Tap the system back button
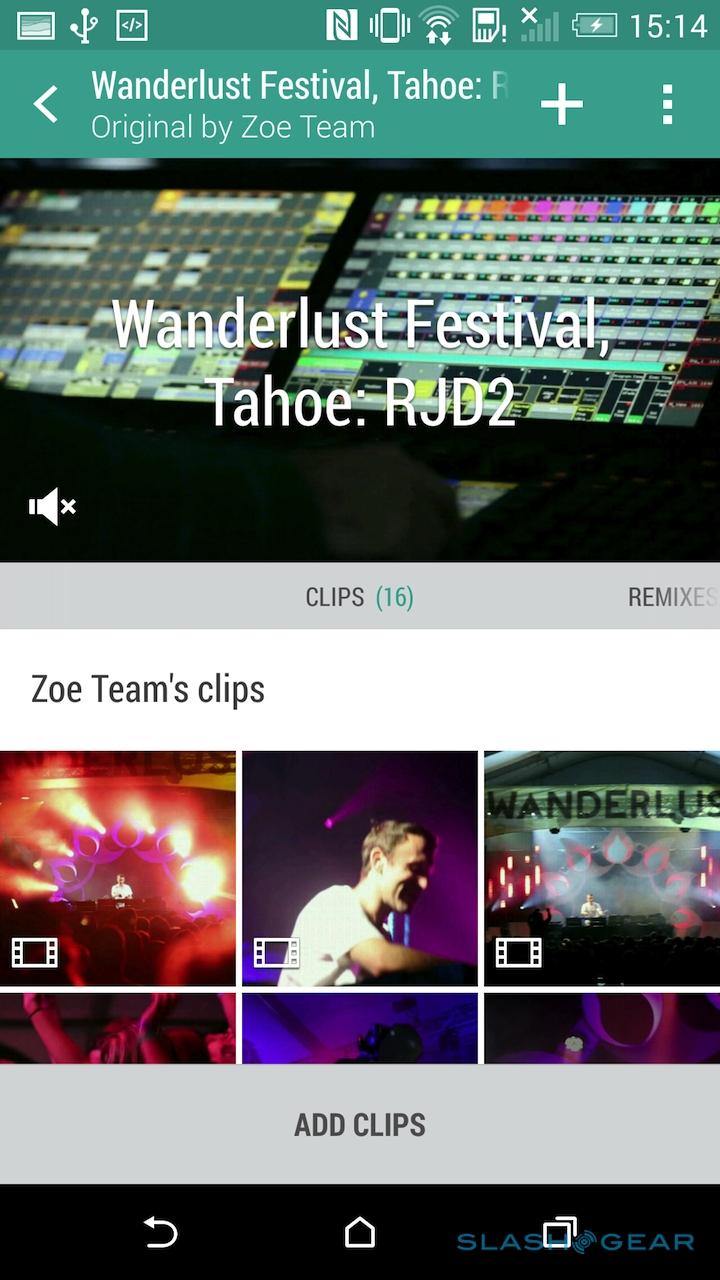Screen dimensions: 720x1280 (161, 1233)
